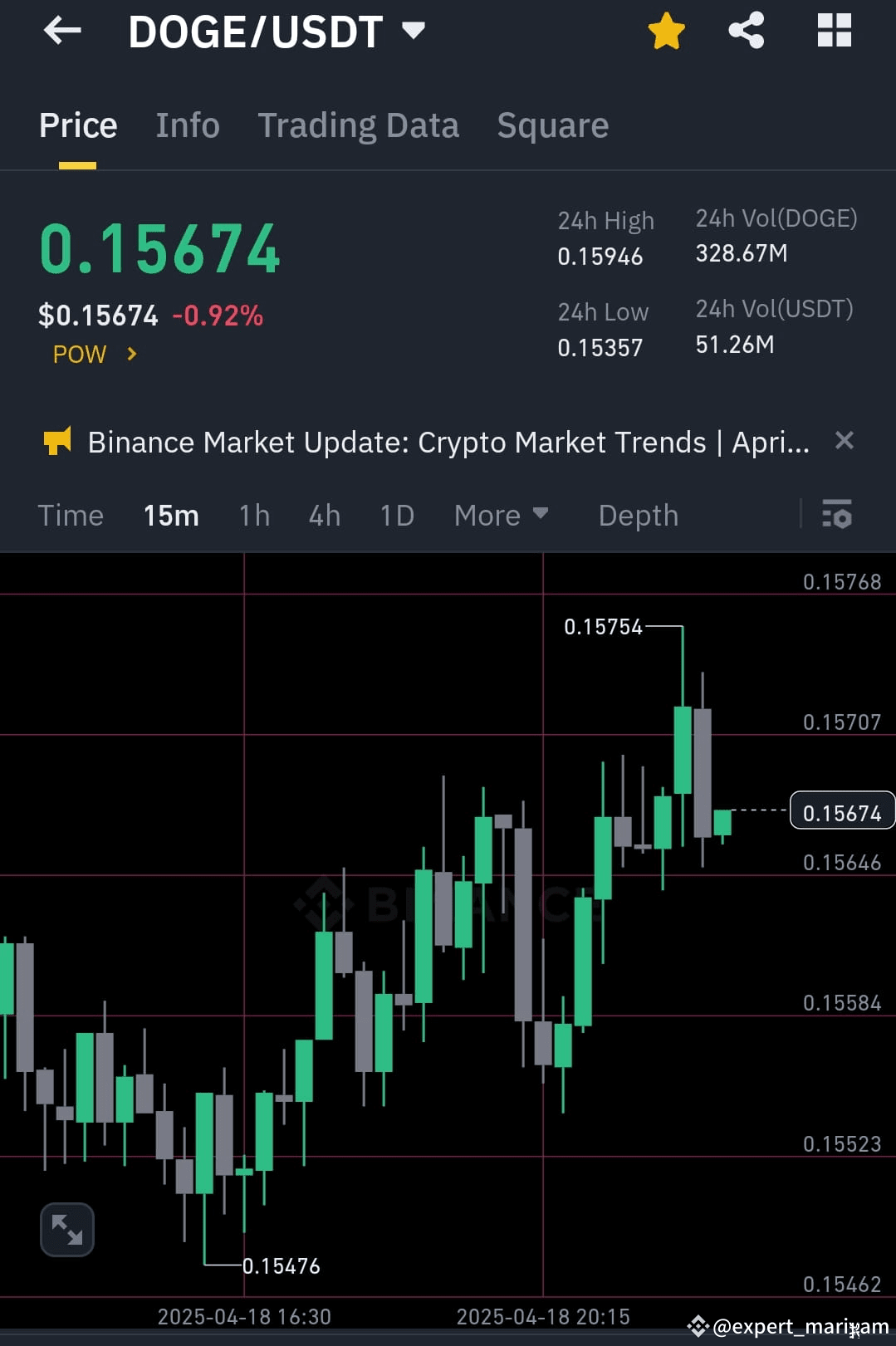Tap the share icon in the top bar
896x1346 pixels.
746,31
